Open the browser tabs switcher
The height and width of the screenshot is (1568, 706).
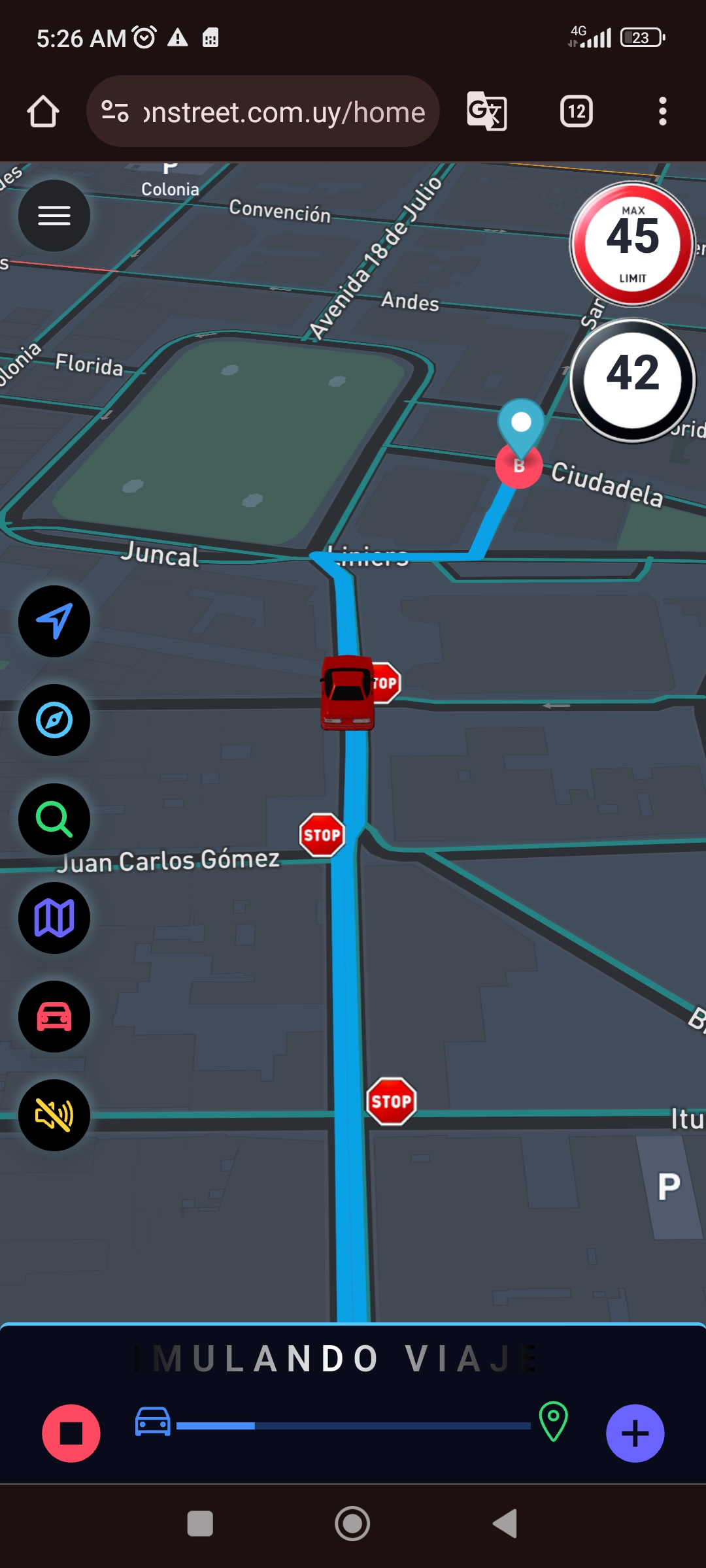pos(577,112)
